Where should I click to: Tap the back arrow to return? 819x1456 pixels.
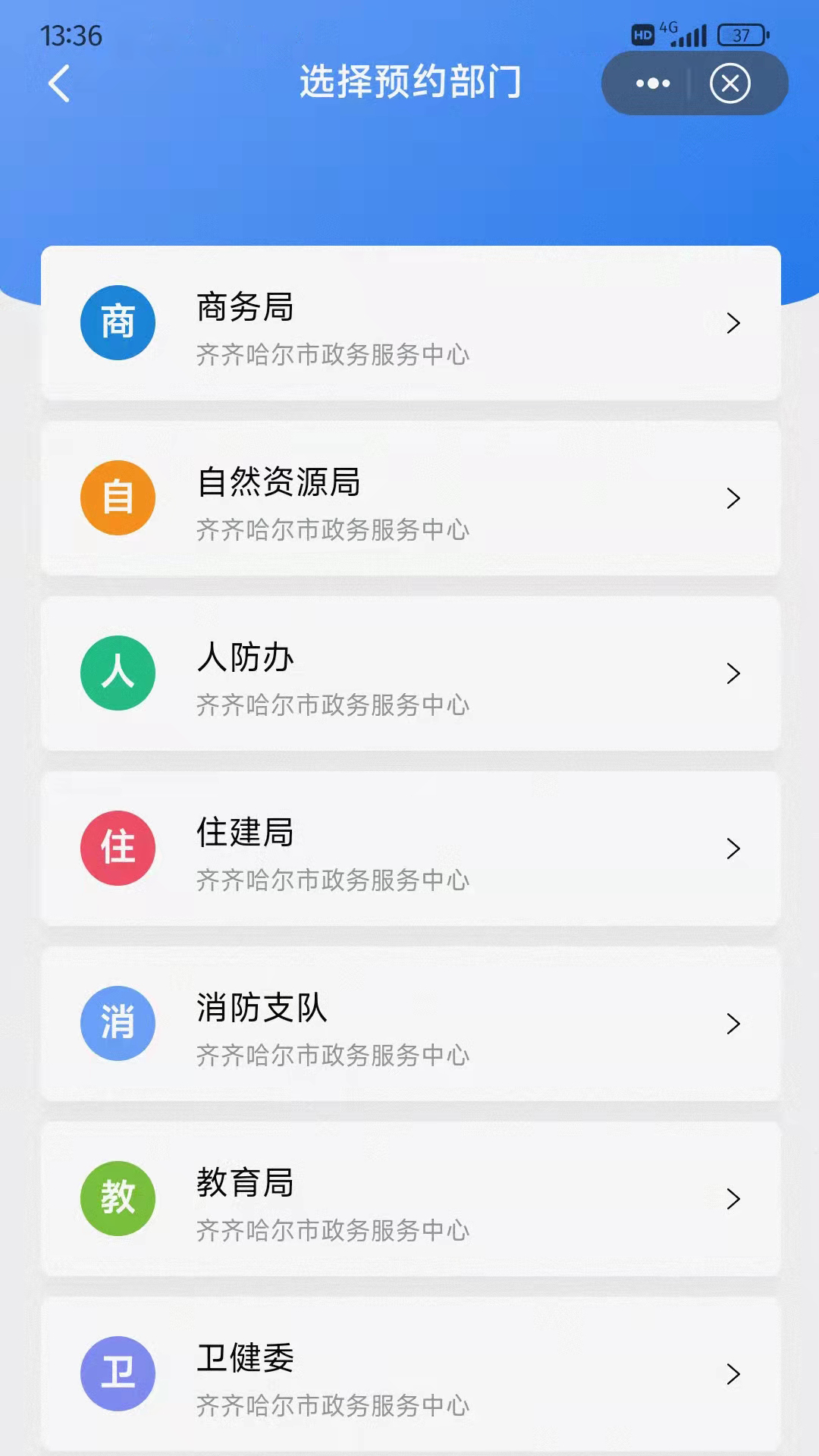(x=59, y=83)
